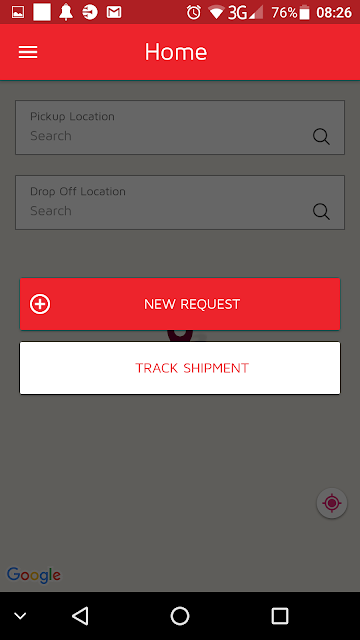
Task: Open the hamburger drawer menu
Action: pos(28,52)
